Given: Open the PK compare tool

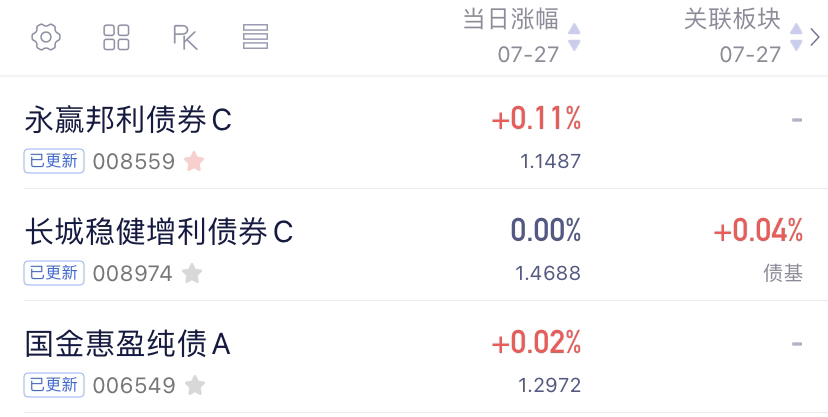Looking at the screenshot, I should pyautogui.click(x=185, y=37).
